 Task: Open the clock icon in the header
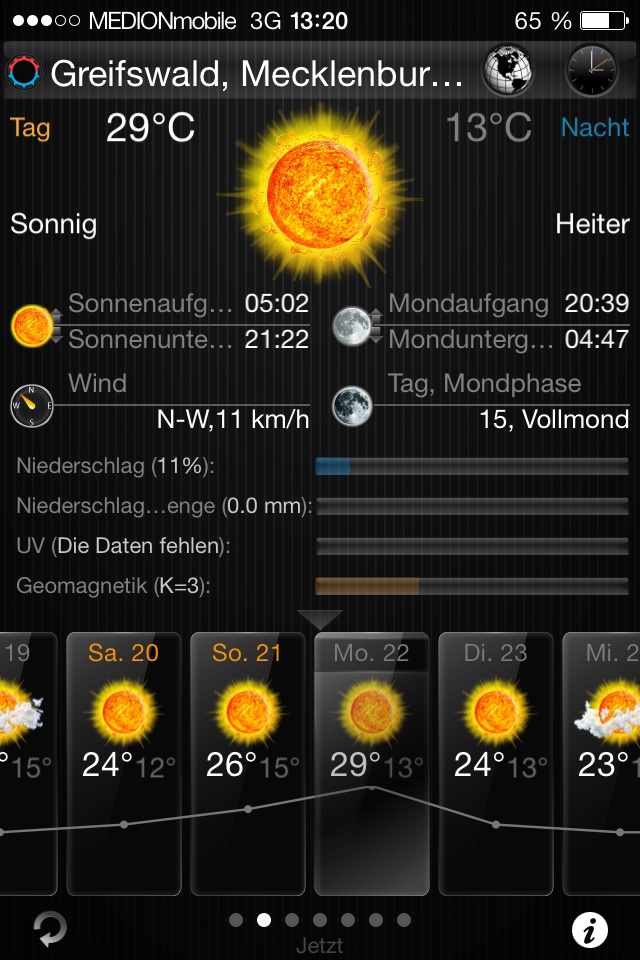[592, 71]
